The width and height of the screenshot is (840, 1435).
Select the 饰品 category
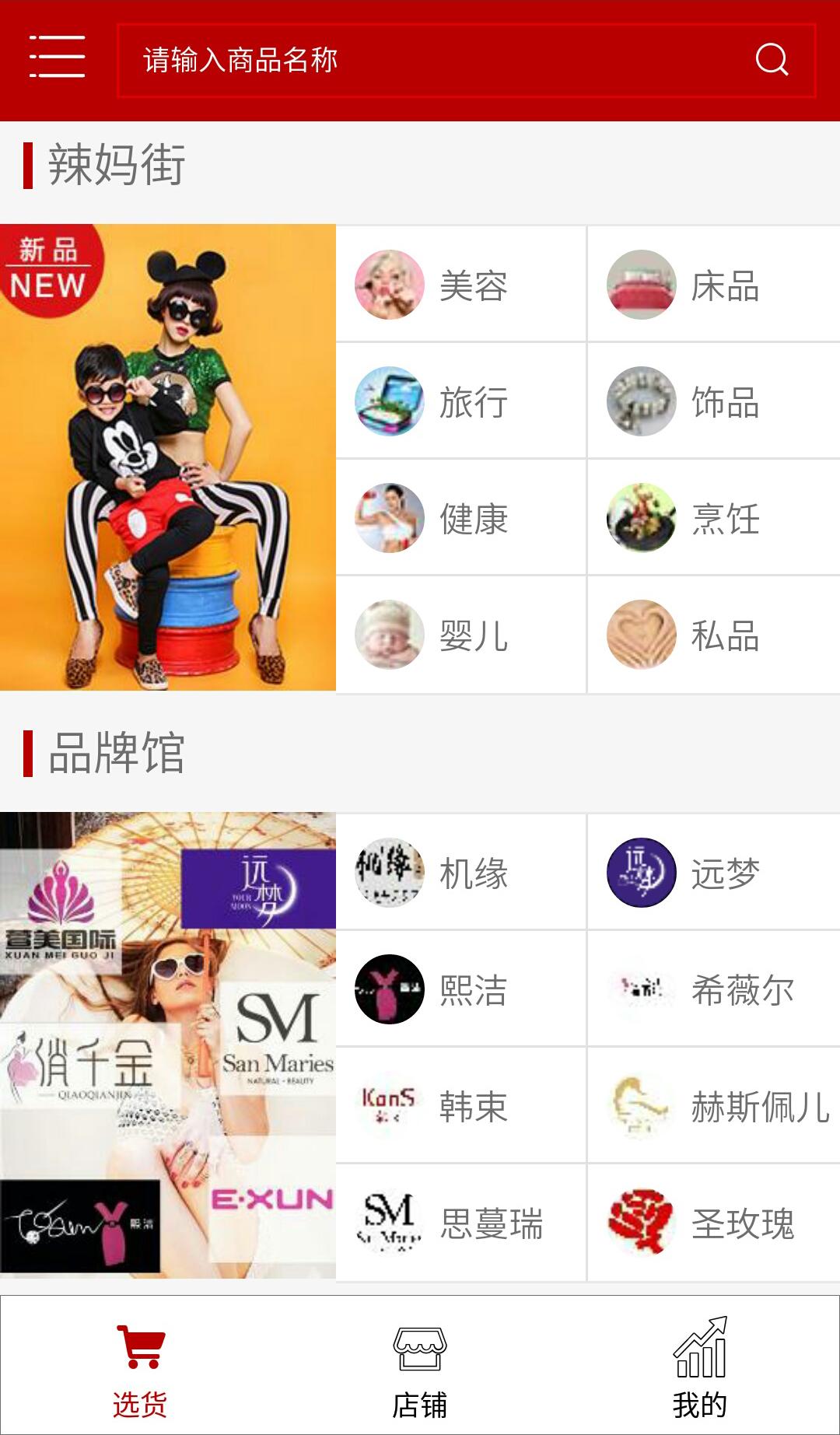713,401
